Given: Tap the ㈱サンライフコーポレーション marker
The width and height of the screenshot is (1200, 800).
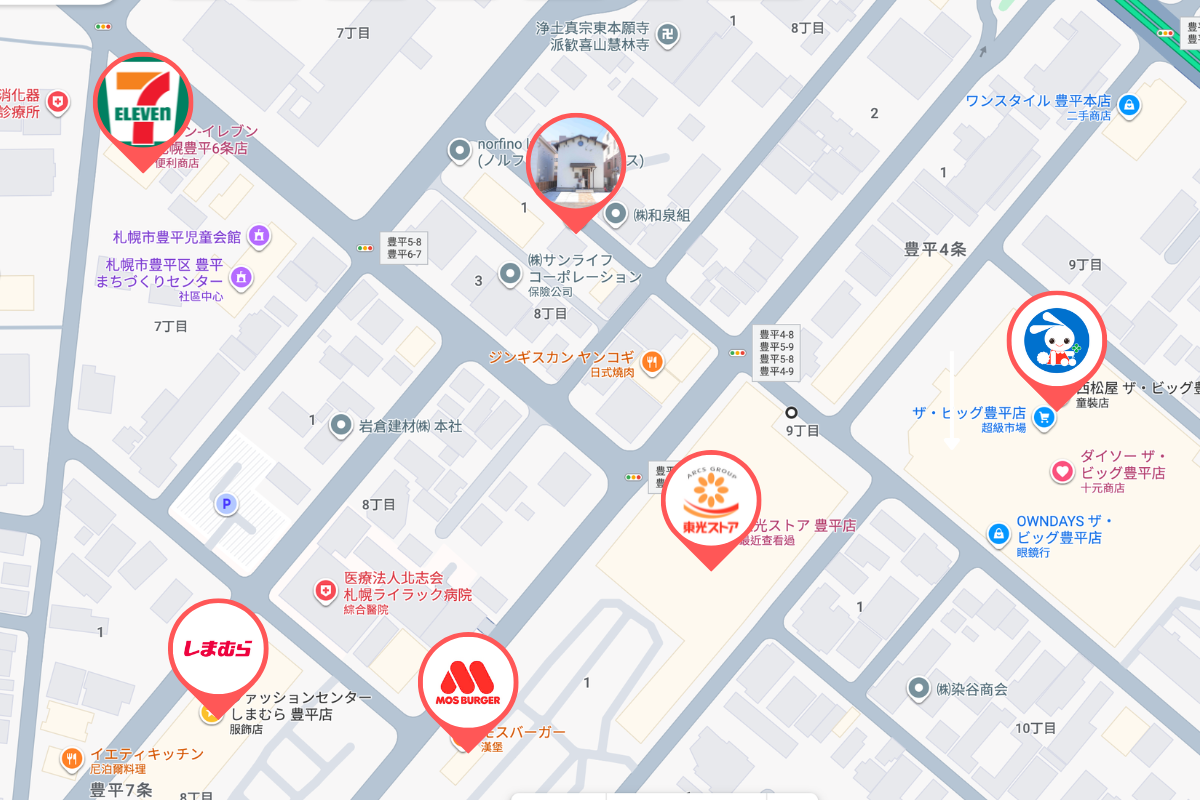Looking at the screenshot, I should [x=511, y=272].
